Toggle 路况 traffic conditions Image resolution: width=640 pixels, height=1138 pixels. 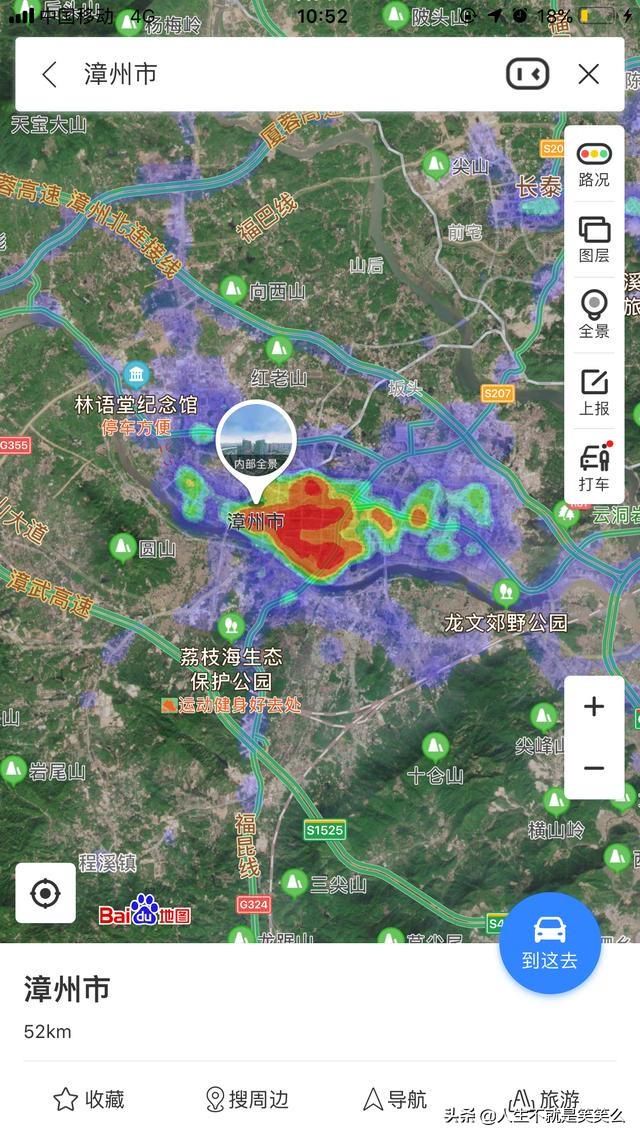click(594, 164)
